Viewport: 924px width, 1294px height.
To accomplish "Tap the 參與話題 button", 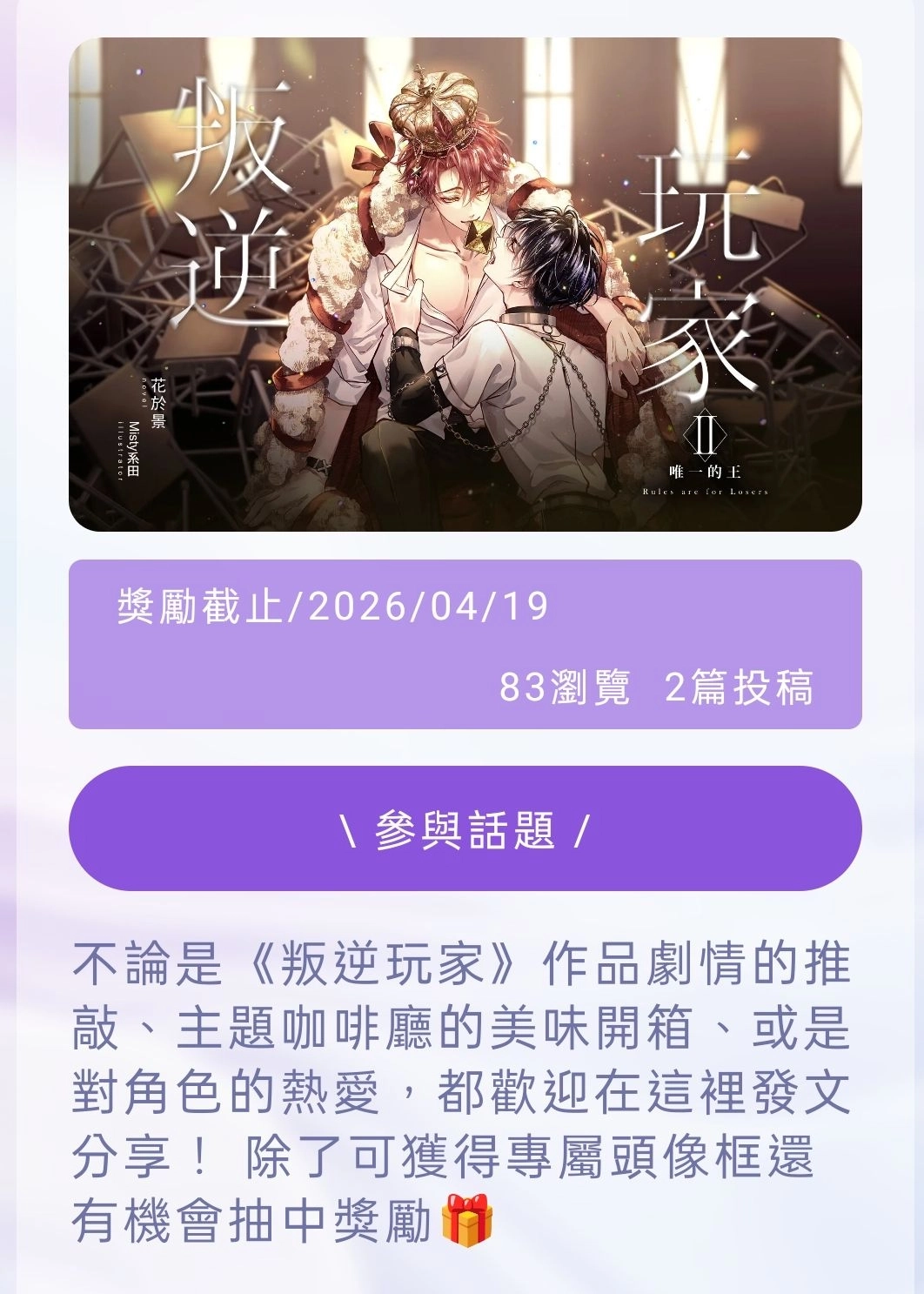I will [465, 828].
